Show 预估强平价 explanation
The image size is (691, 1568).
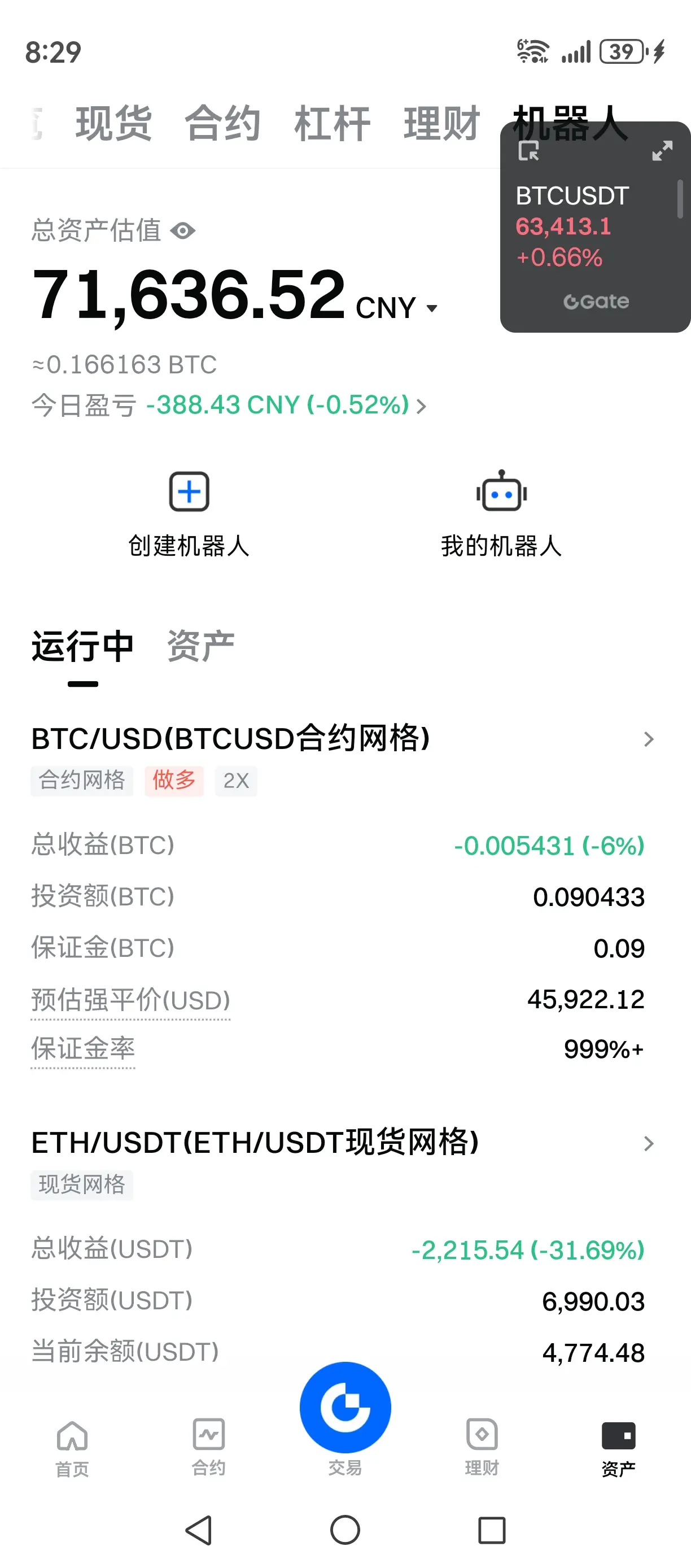[x=131, y=1000]
